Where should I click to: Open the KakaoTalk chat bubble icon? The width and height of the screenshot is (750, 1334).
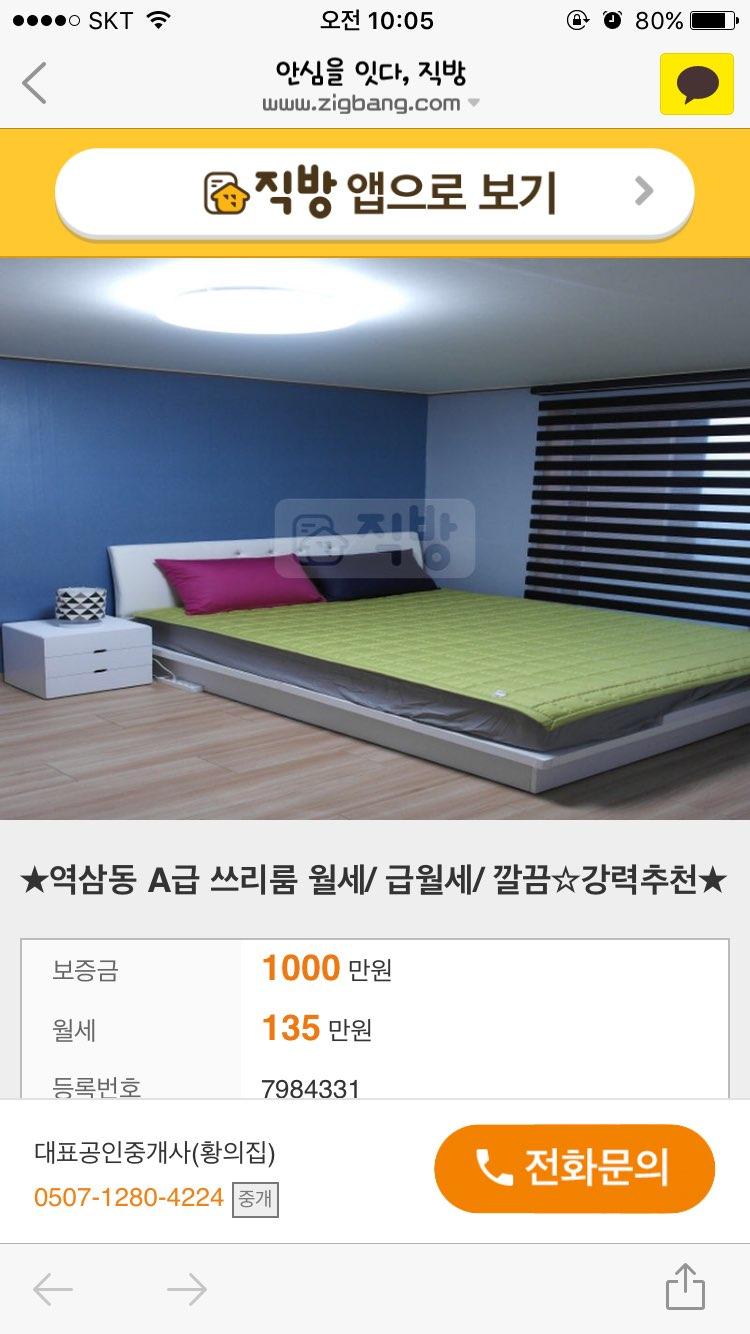tap(696, 84)
